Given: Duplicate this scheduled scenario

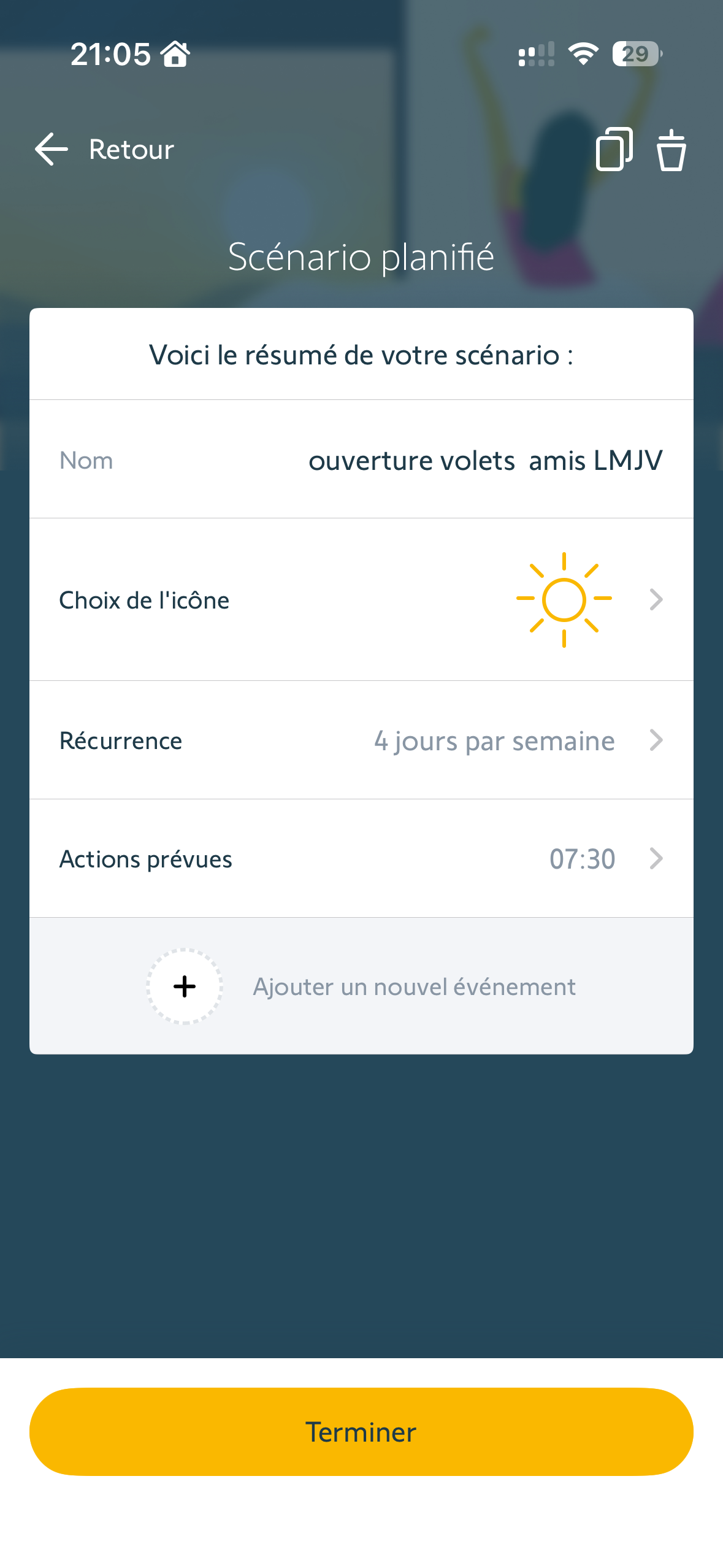Looking at the screenshot, I should 613,149.
